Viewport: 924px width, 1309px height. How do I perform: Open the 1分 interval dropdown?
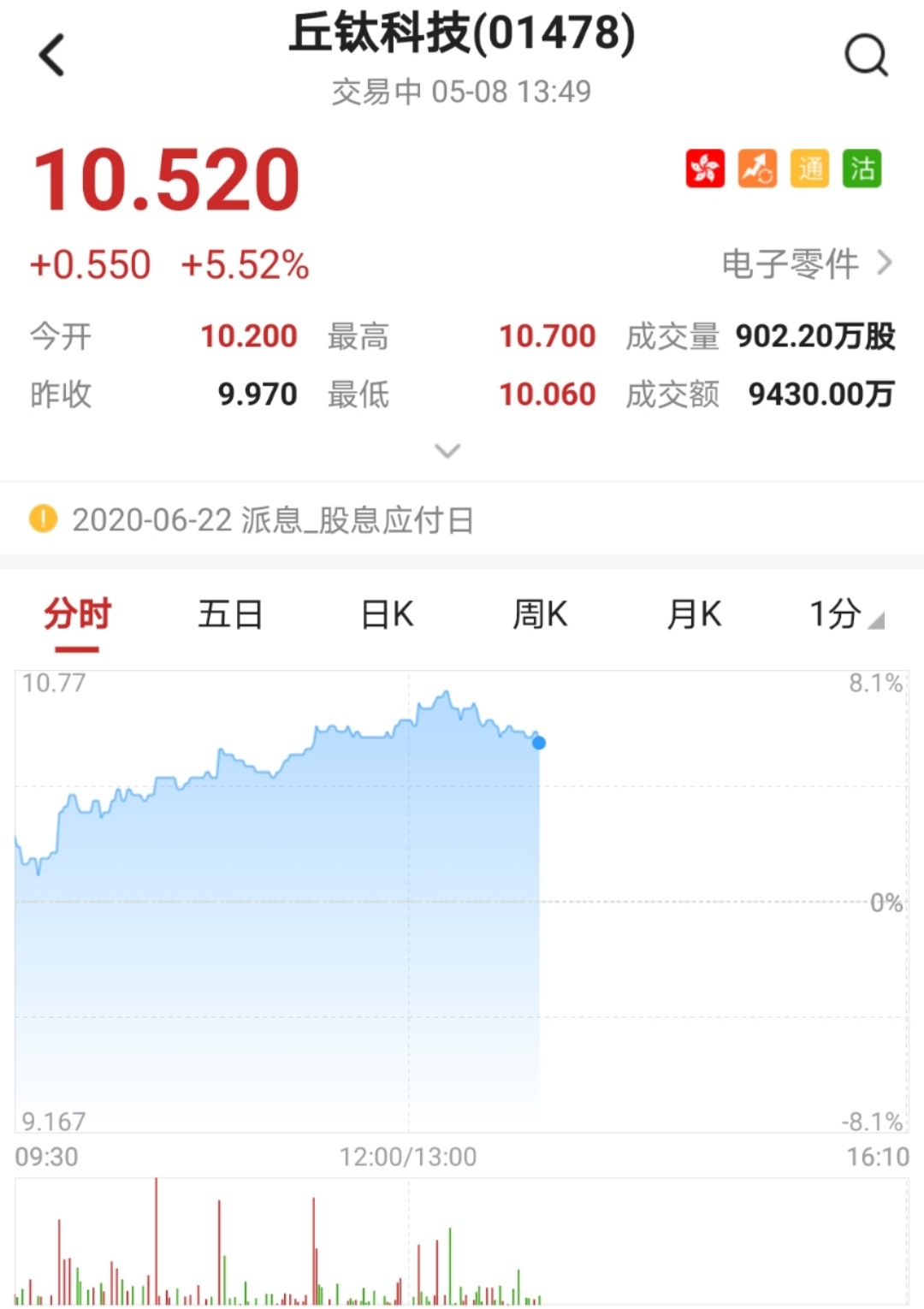click(845, 614)
